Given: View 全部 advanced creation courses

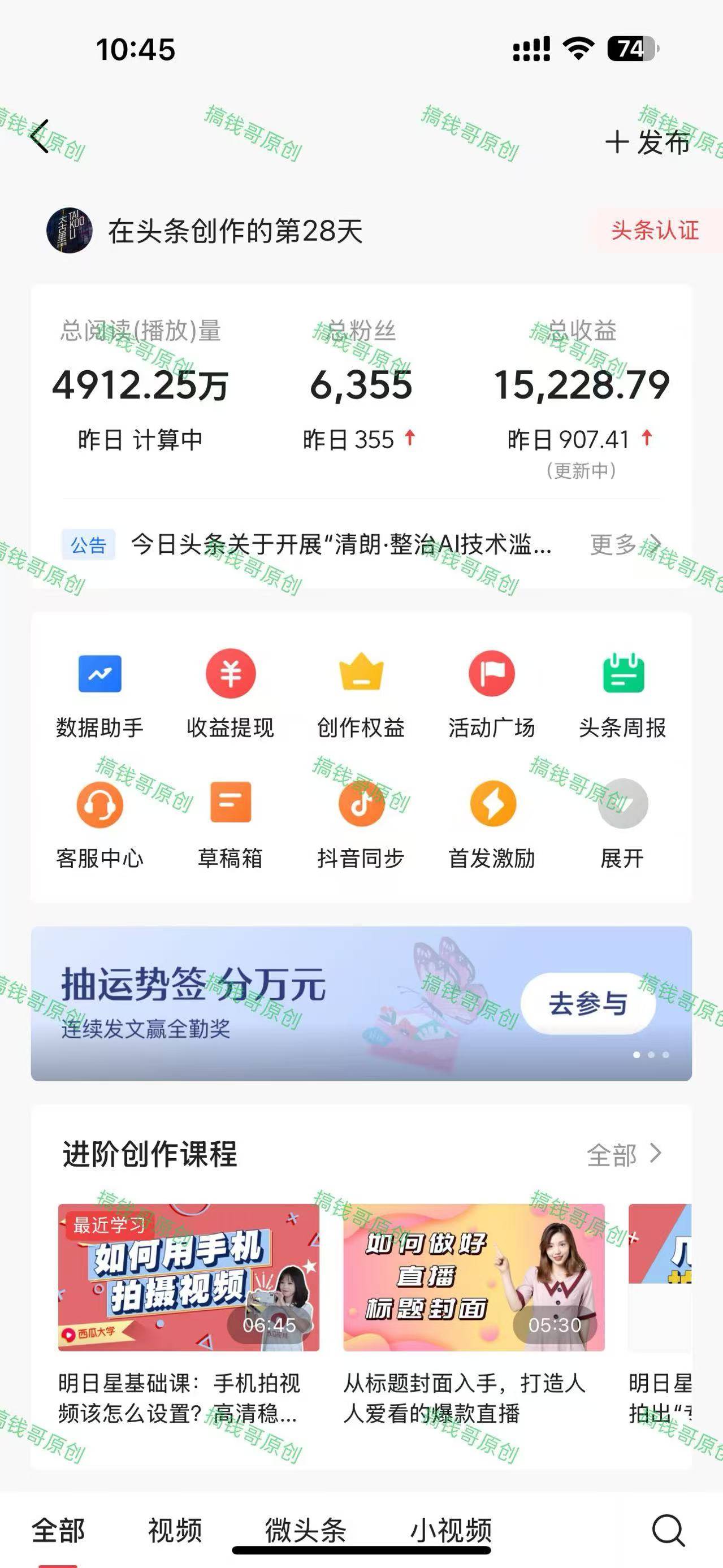Looking at the screenshot, I should pos(624,1155).
